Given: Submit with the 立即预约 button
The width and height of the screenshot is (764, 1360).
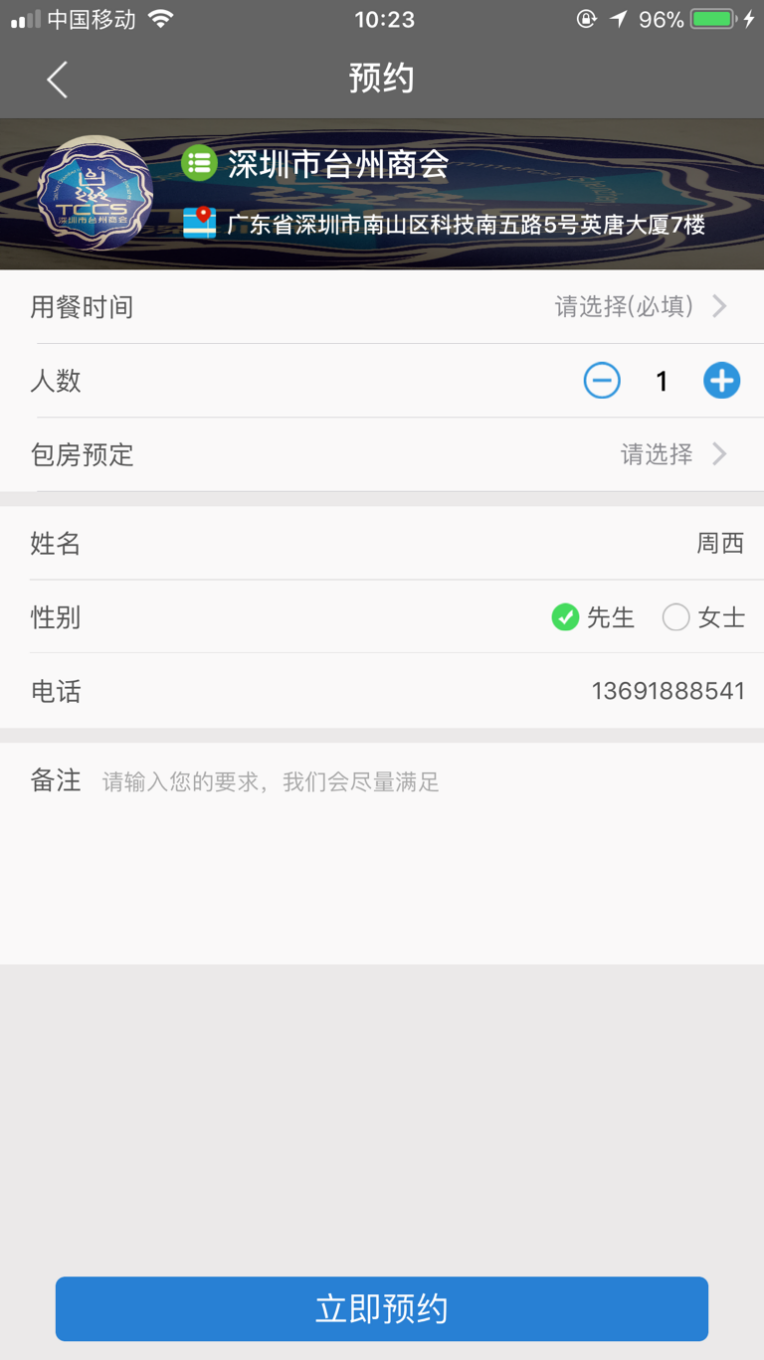Looking at the screenshot, I should pos(382,1309).
